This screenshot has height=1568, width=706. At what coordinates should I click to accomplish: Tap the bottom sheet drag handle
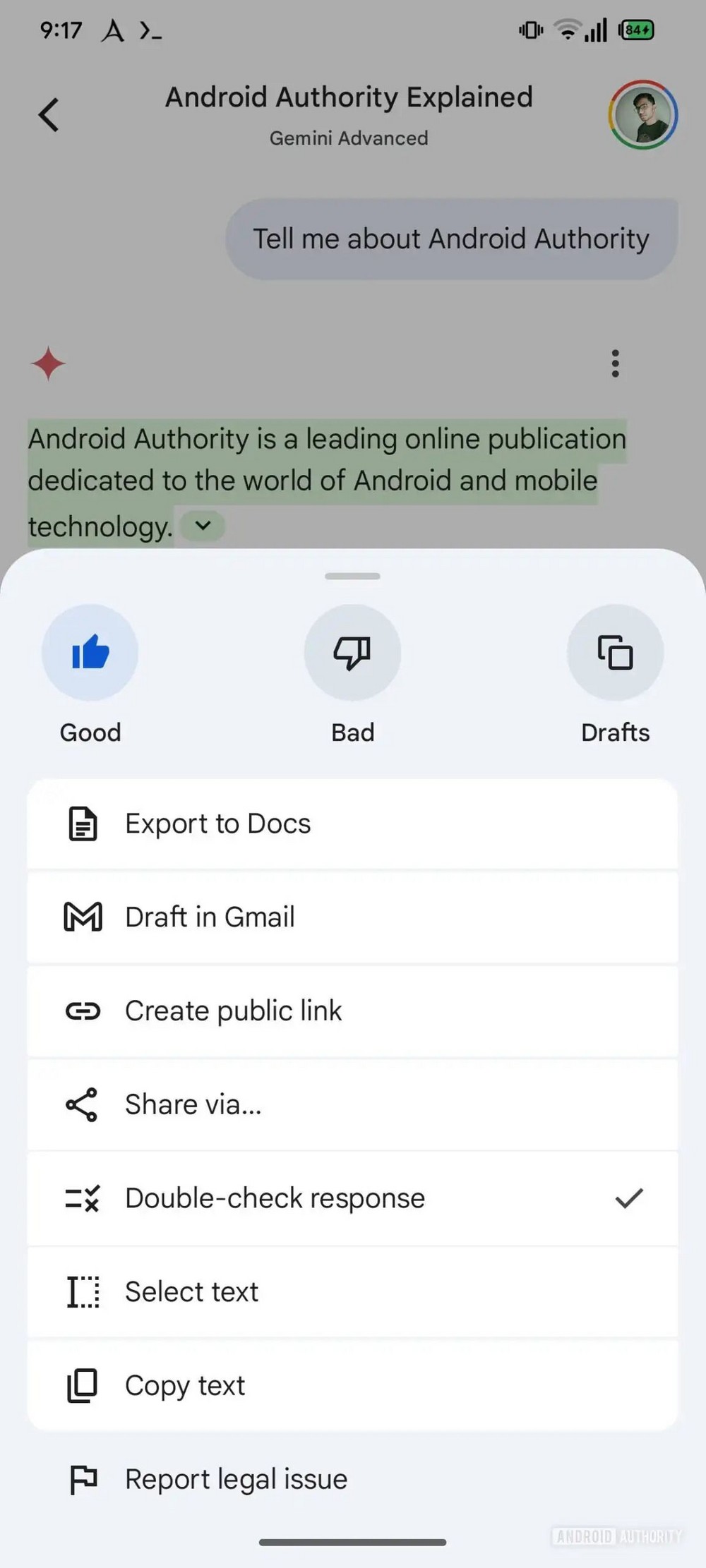352,577
